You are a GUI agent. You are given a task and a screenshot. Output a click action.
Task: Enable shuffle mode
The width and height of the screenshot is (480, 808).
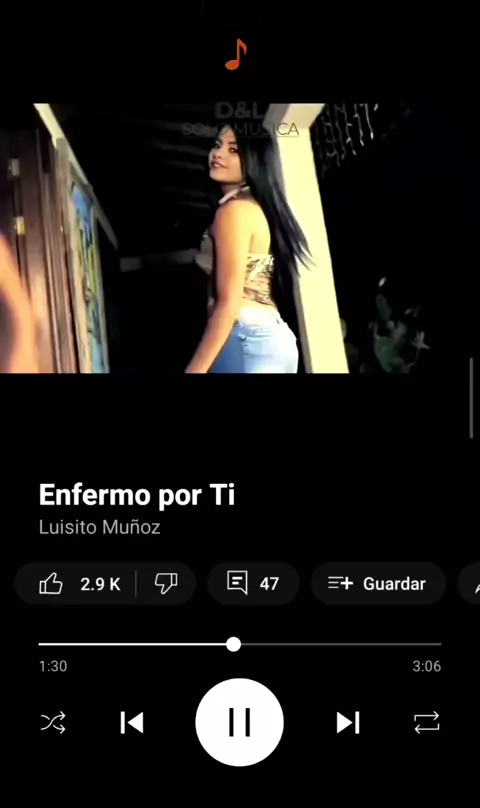click(x=53, y=722)
